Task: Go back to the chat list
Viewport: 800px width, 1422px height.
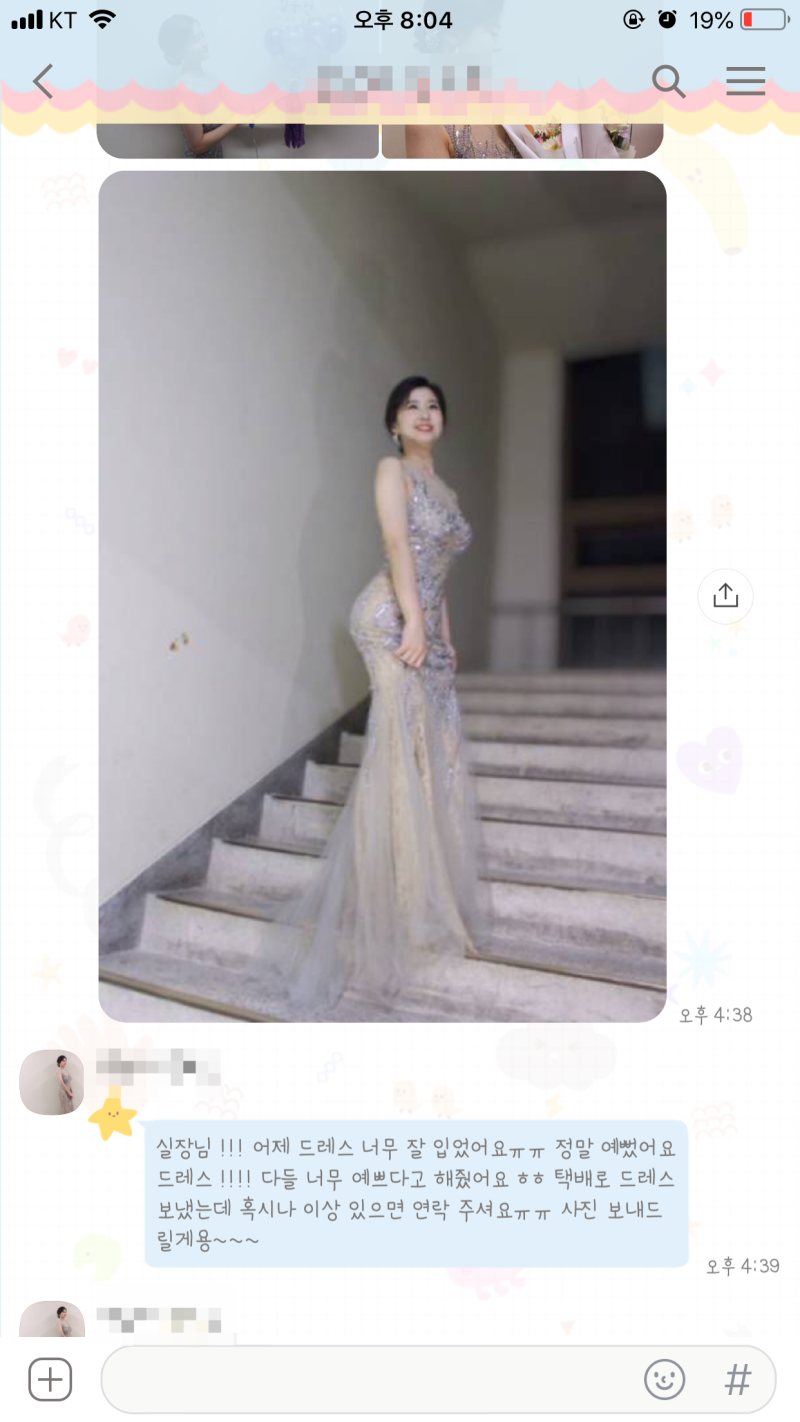Action: point(42,82)
